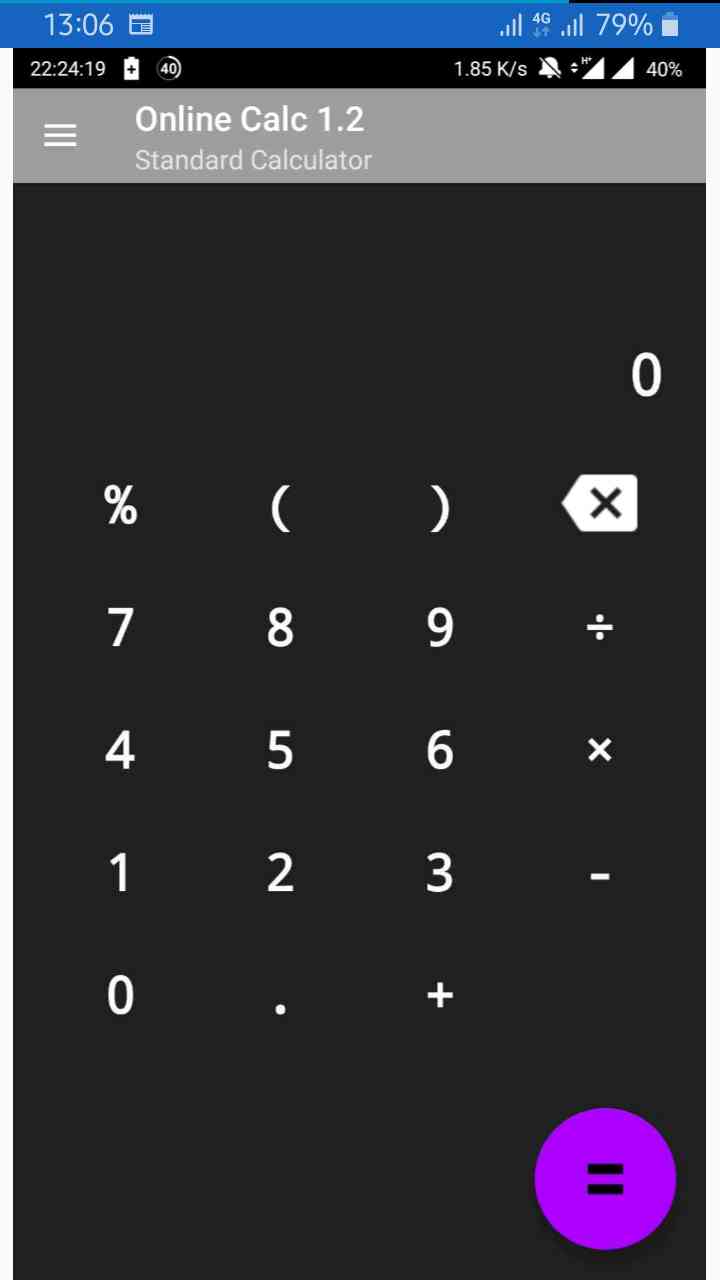This screenshot has height=1280, width=720.
Task: Tap the open parenthesis key
Action: 280,506
